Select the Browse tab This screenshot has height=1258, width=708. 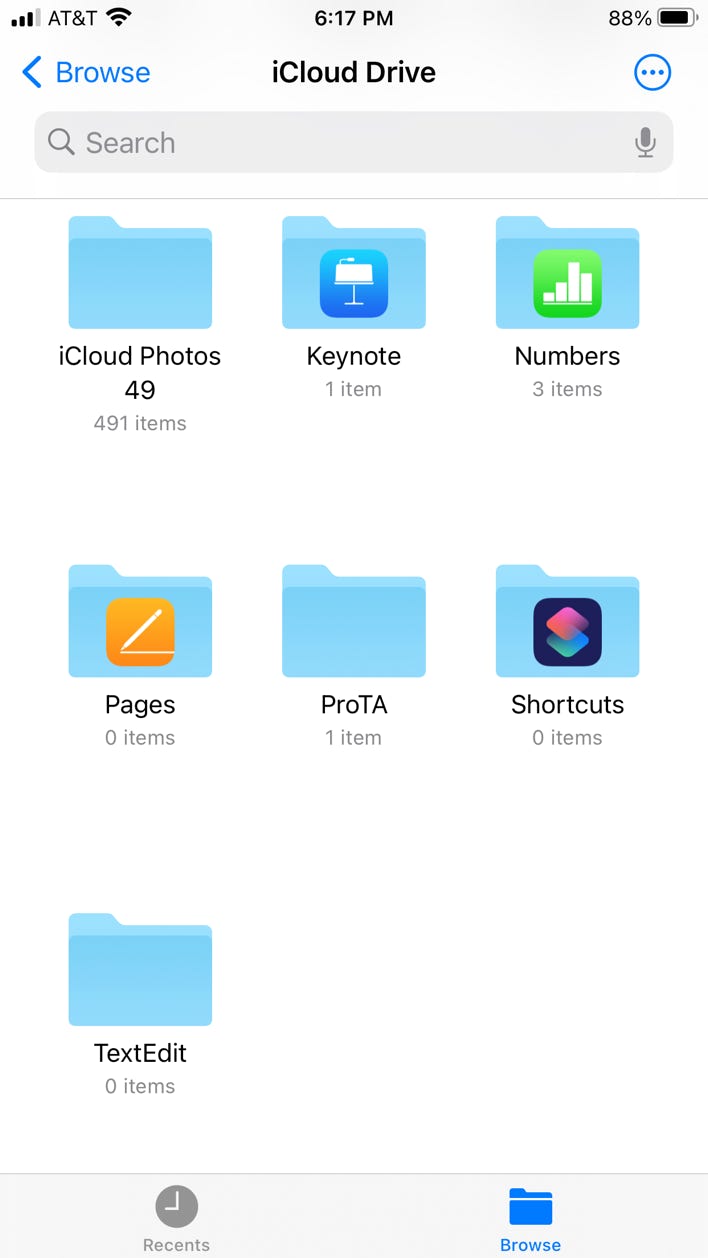click(530, 1218)
